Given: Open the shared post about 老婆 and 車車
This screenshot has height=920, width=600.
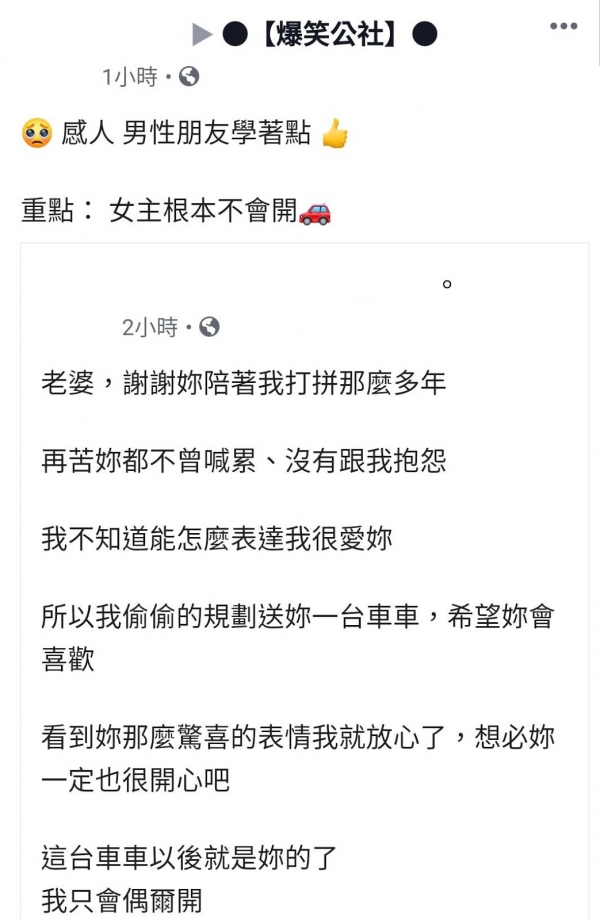Looking at the screenshot, I should (x=304, y=581).
